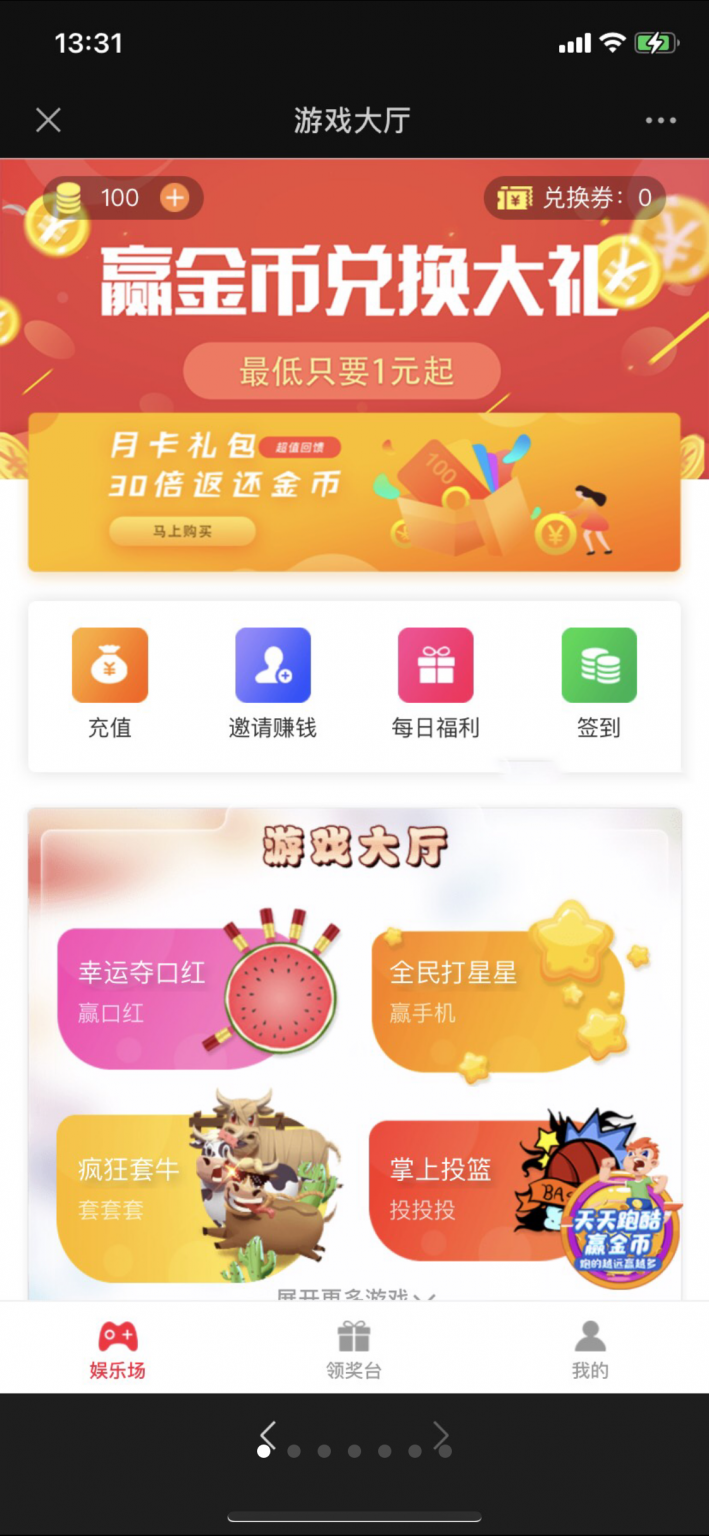Close the 游戏大厅 page
The height and width of the screenshot is (1536, 709).
pyautogui.click(x=48, y=121)
